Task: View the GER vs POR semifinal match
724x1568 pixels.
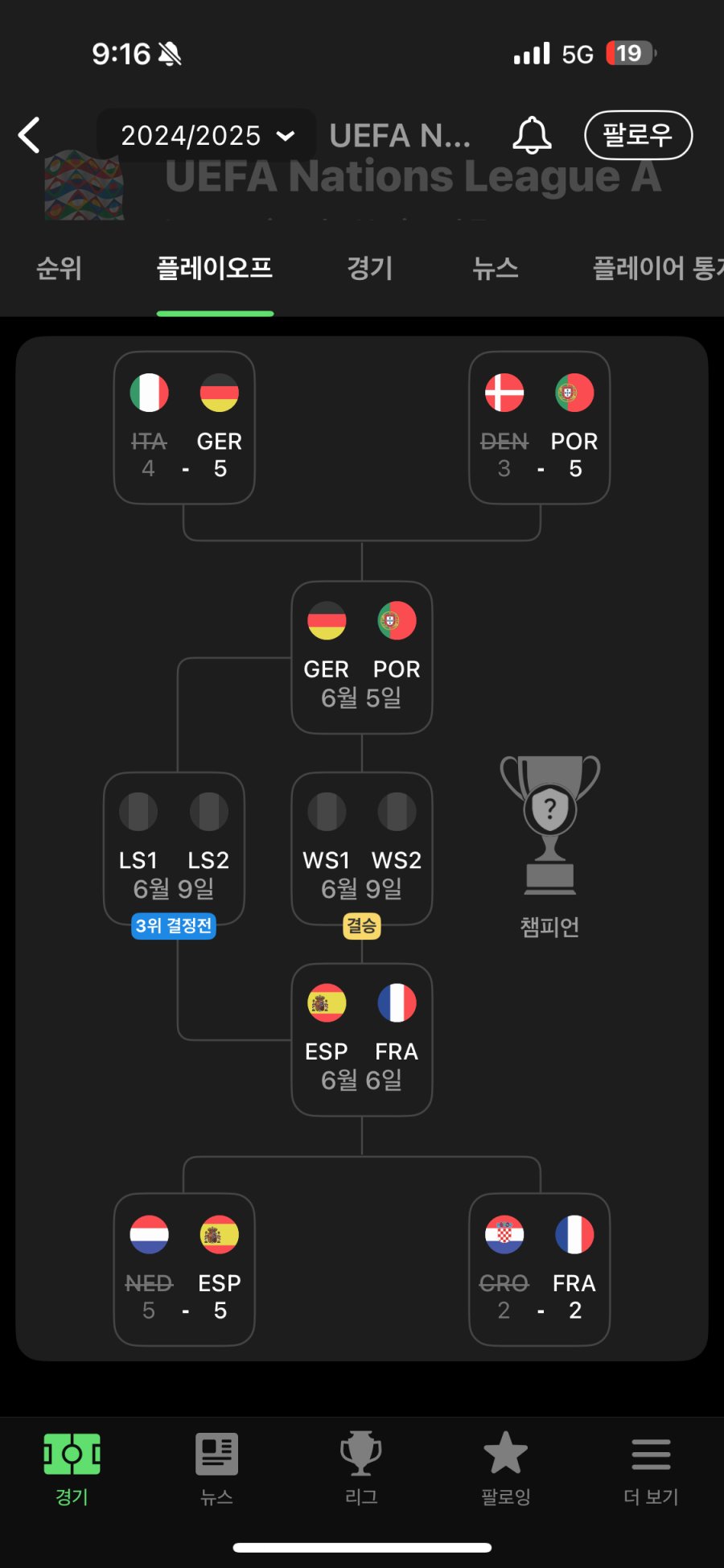Action: (x=362, y=657)
